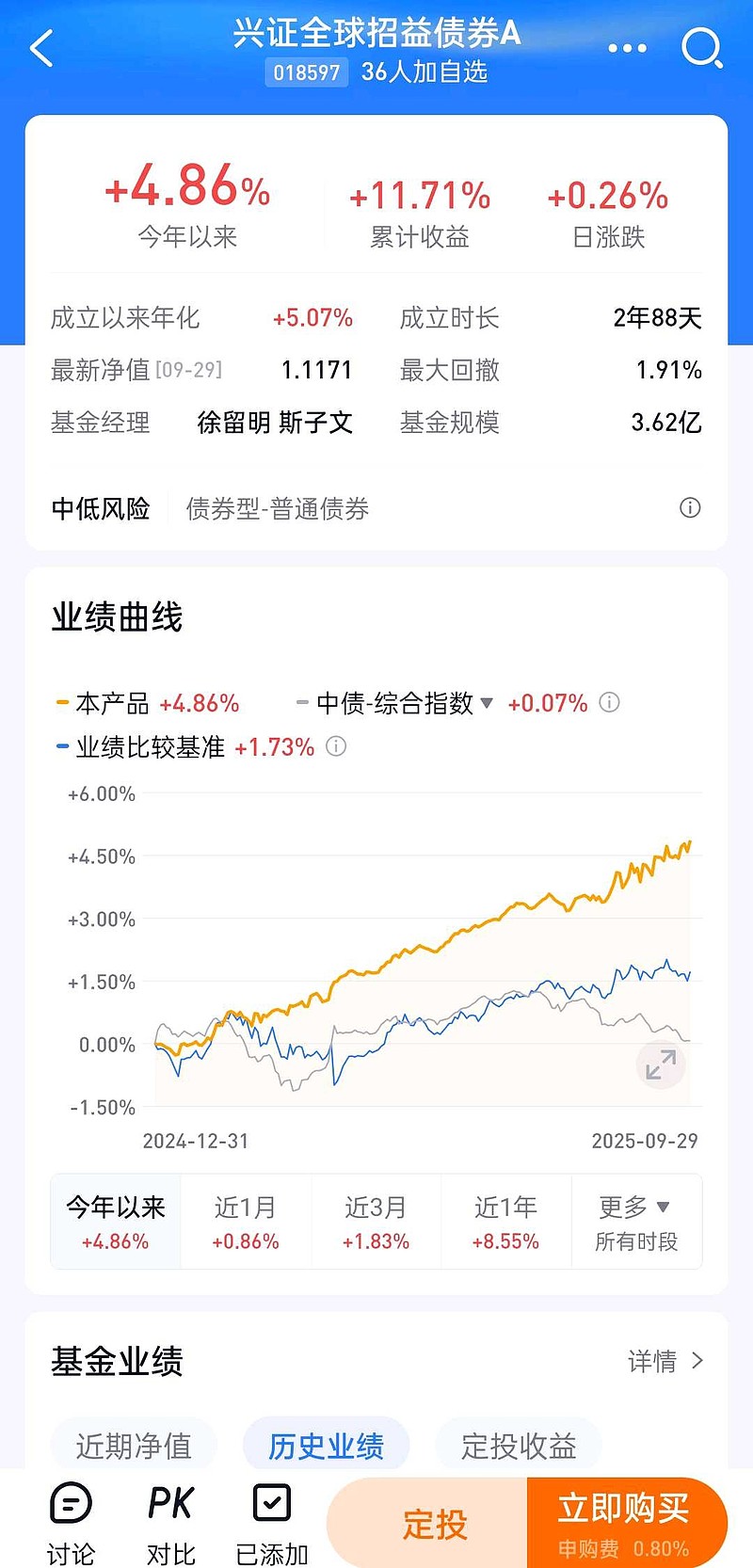This screenshot has width=753, height=1568.
Task: Tap the back arrow at top left
Action: pos(40,47)
